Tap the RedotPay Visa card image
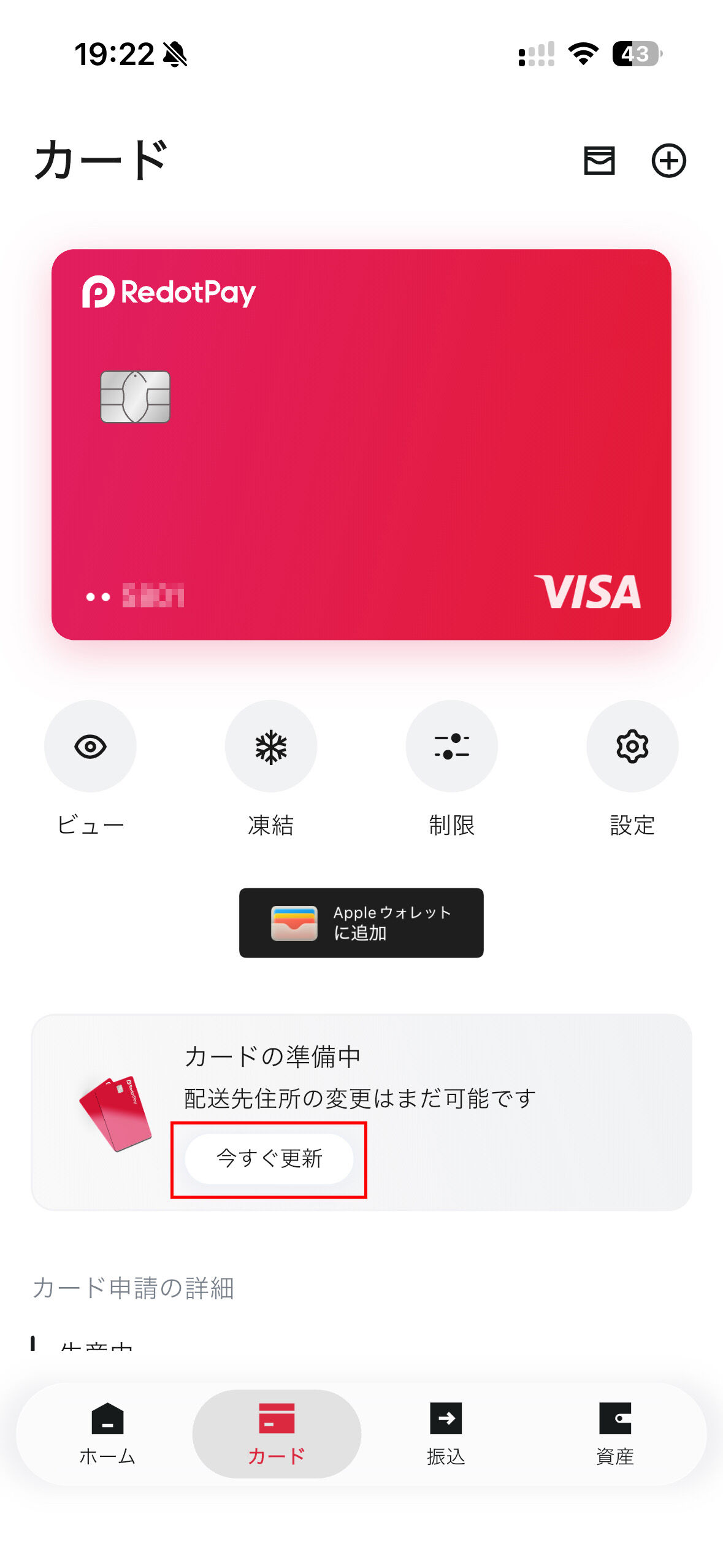Image resolution: width=723 pixels, height=1568 pixels. click(361, 443)
